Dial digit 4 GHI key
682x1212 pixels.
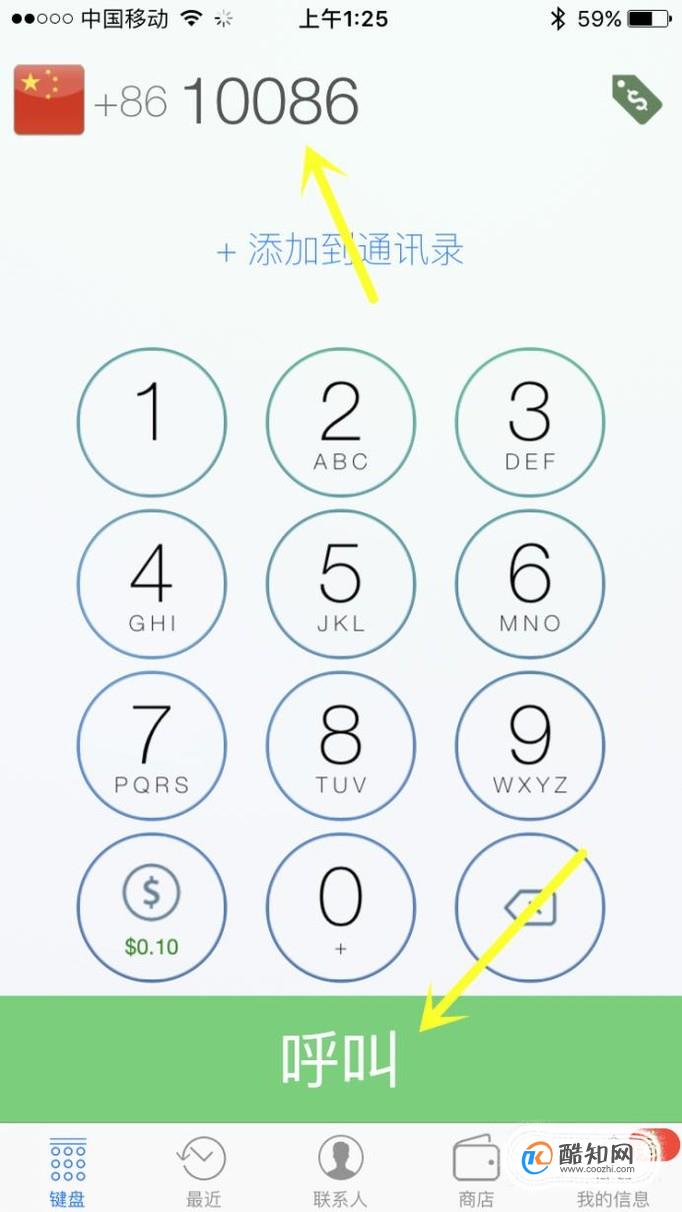[x=152, y=584]
